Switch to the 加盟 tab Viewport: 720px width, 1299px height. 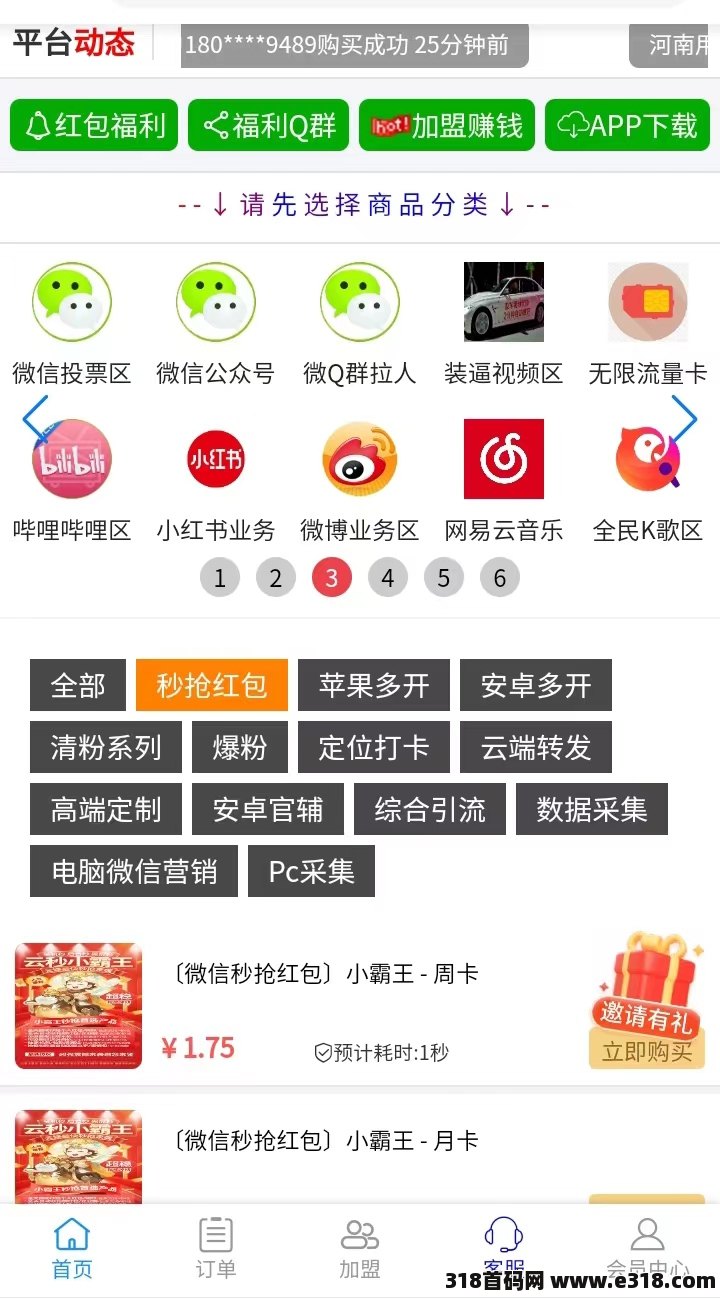360,1248
